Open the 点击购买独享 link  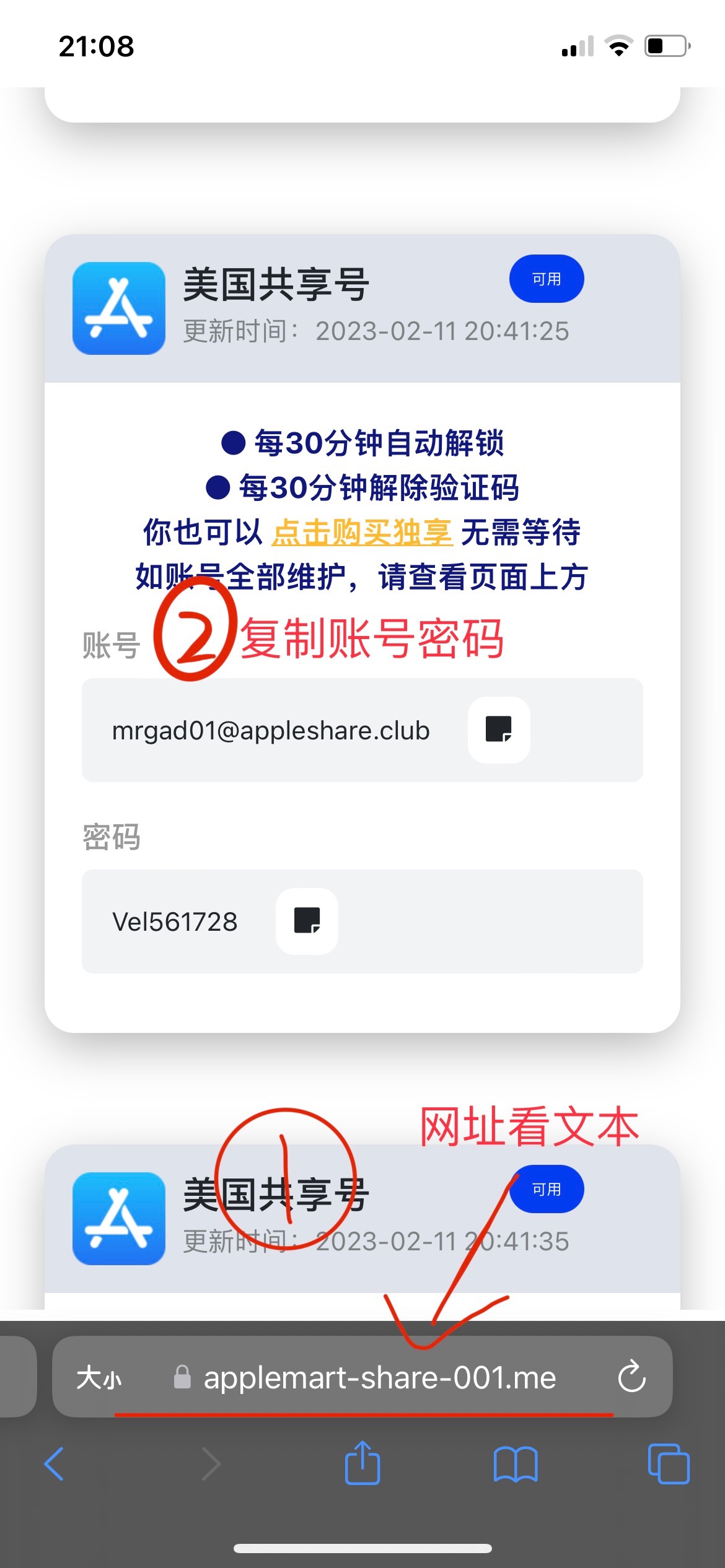362,532
